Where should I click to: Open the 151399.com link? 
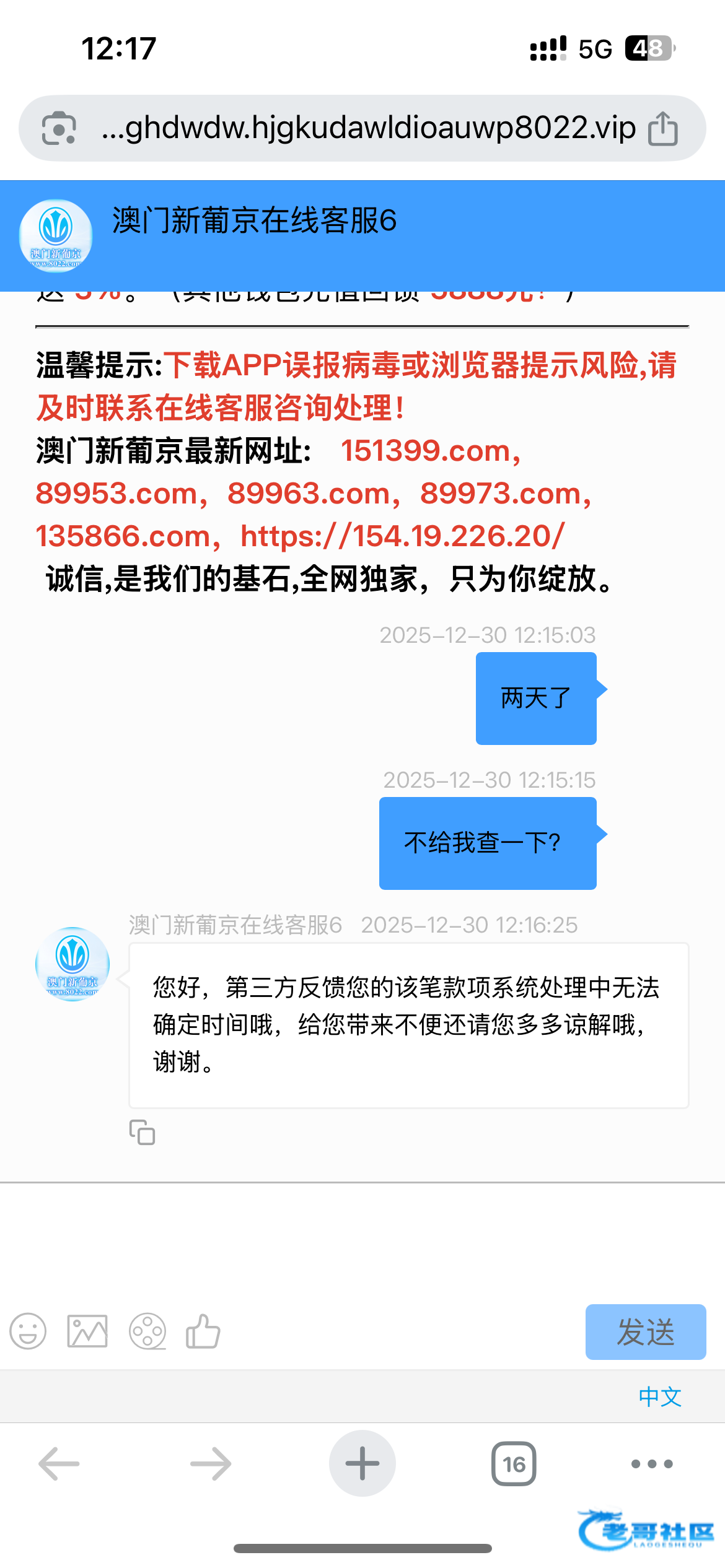[426, 451]
